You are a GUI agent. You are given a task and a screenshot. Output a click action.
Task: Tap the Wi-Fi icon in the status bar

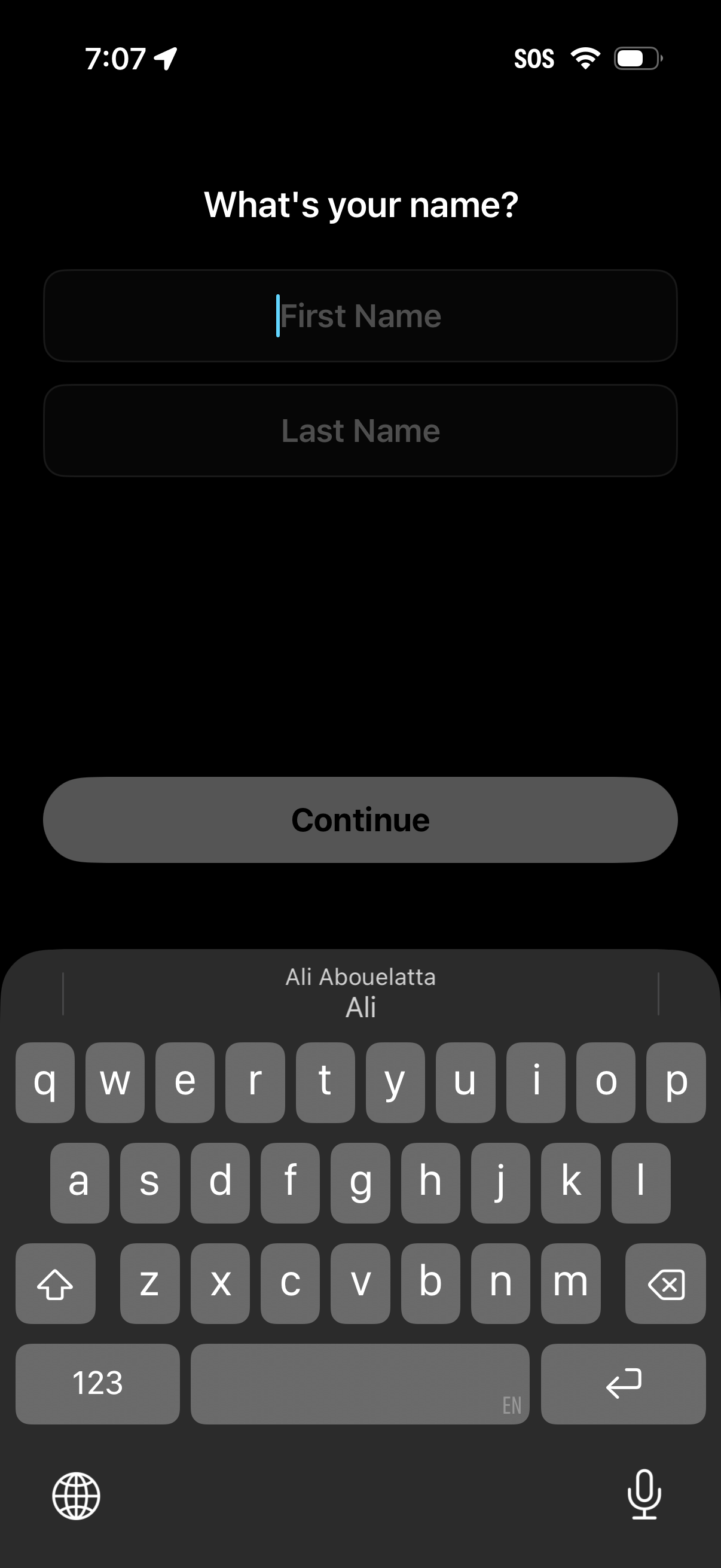point(585,59)
